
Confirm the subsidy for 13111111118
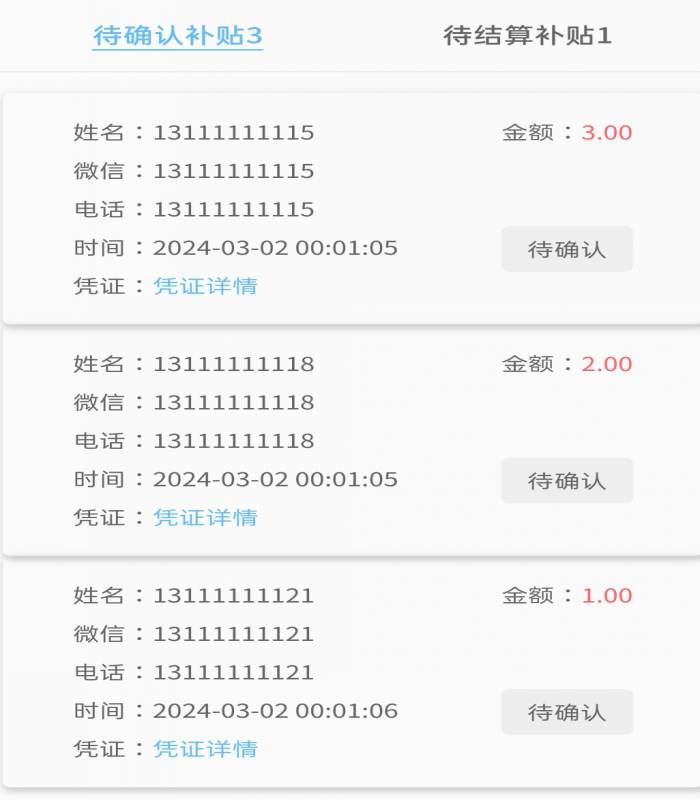pos(566,480)
